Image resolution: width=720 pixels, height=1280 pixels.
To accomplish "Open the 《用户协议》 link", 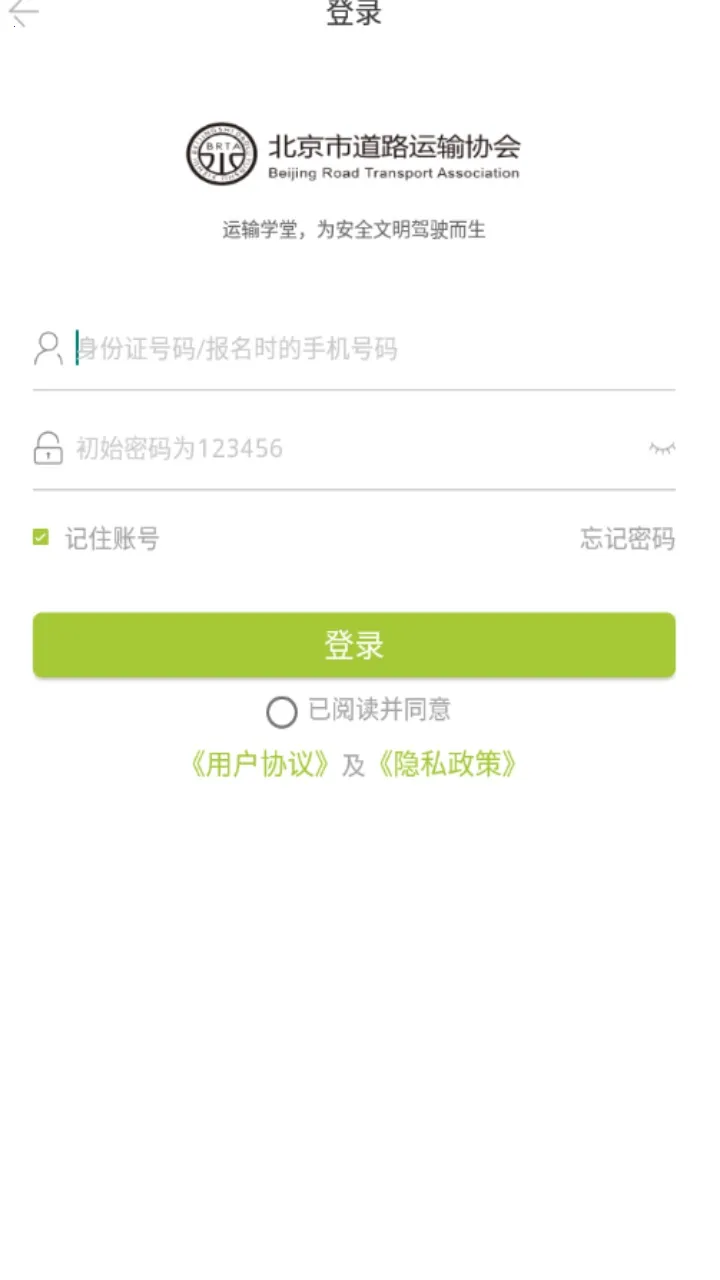I will (x=259, y=765).
